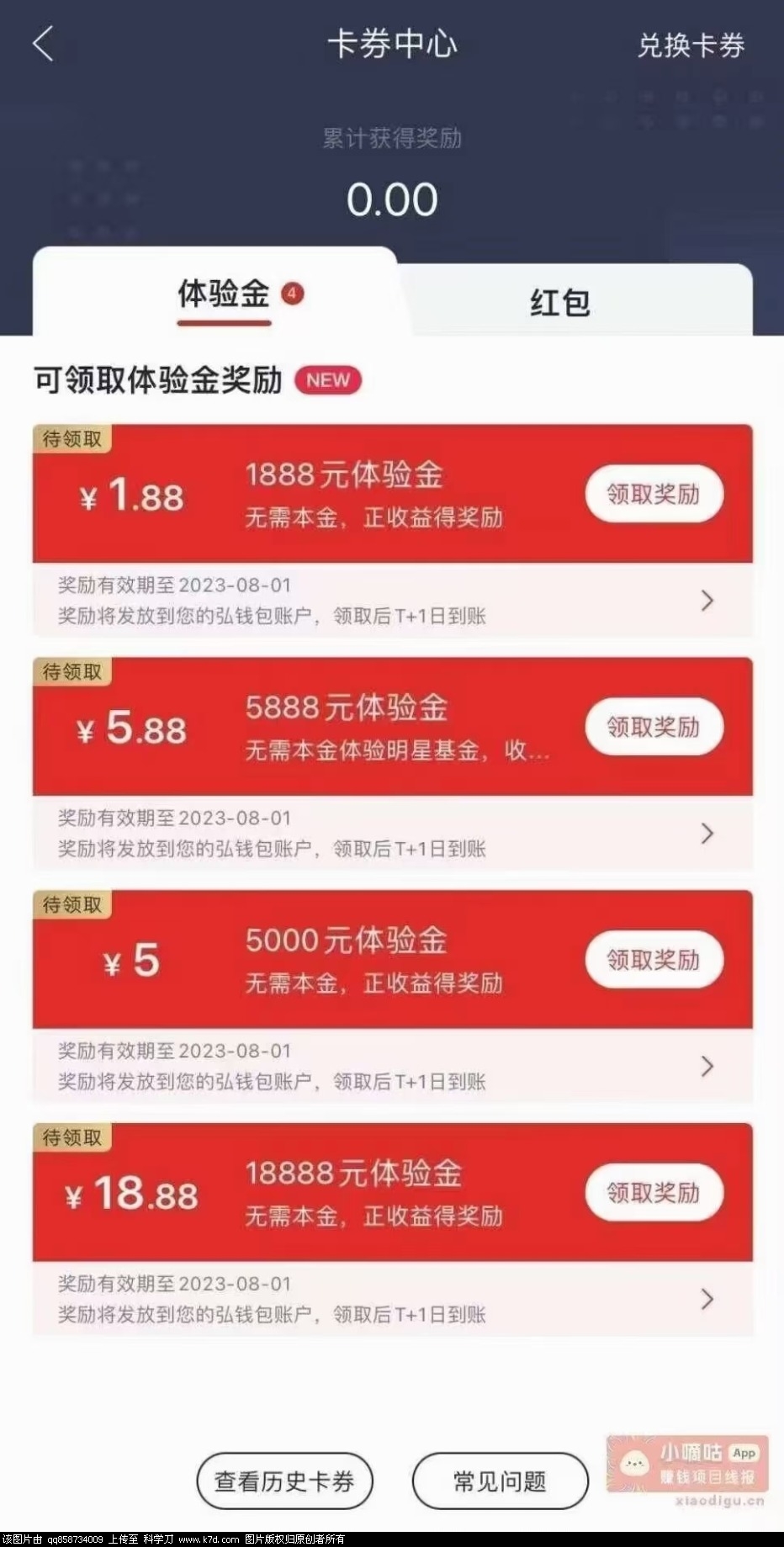This screenshot has width=784, height=1547.
Task: Open the 常见问题 page
Action: 500,1481
